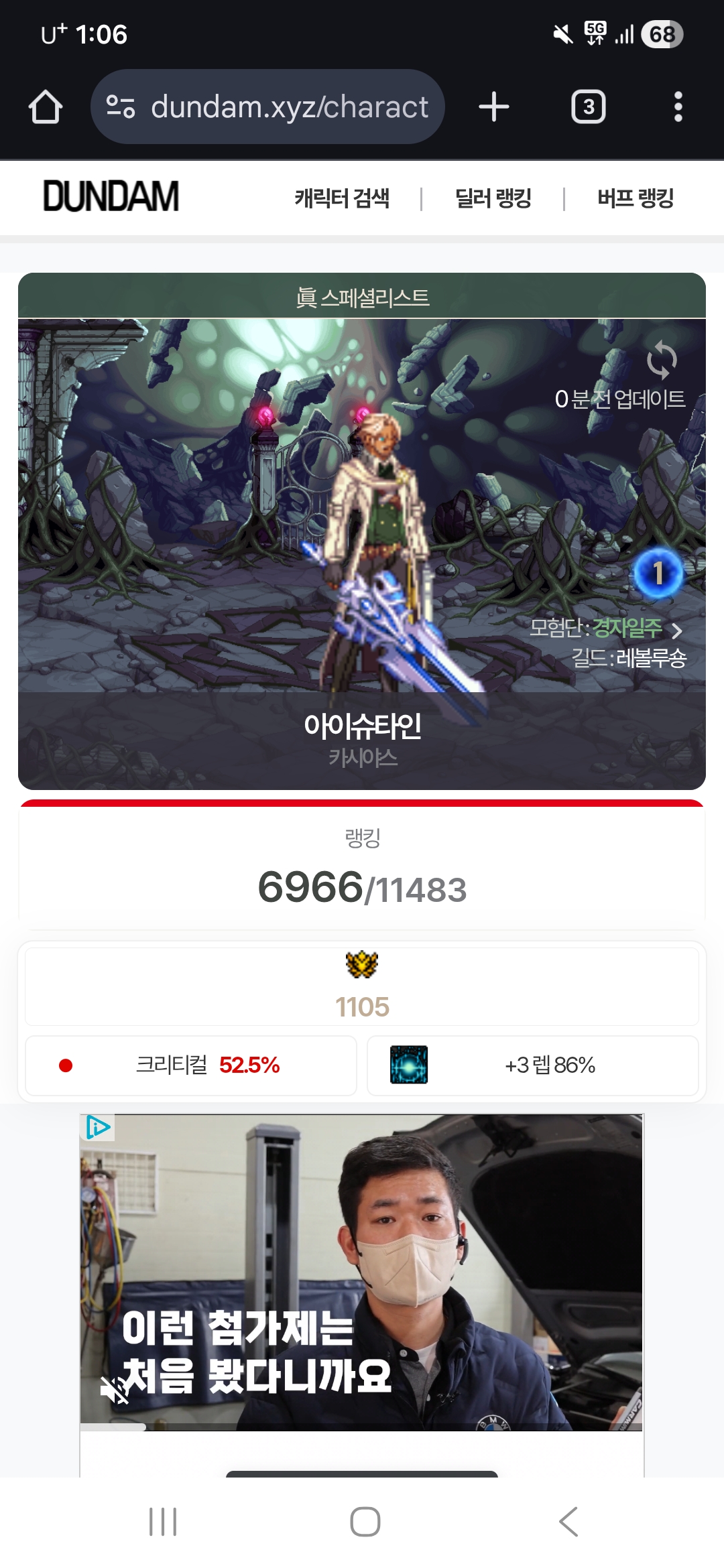Open the AdChoices info icon

click(x=98, y=1127)
